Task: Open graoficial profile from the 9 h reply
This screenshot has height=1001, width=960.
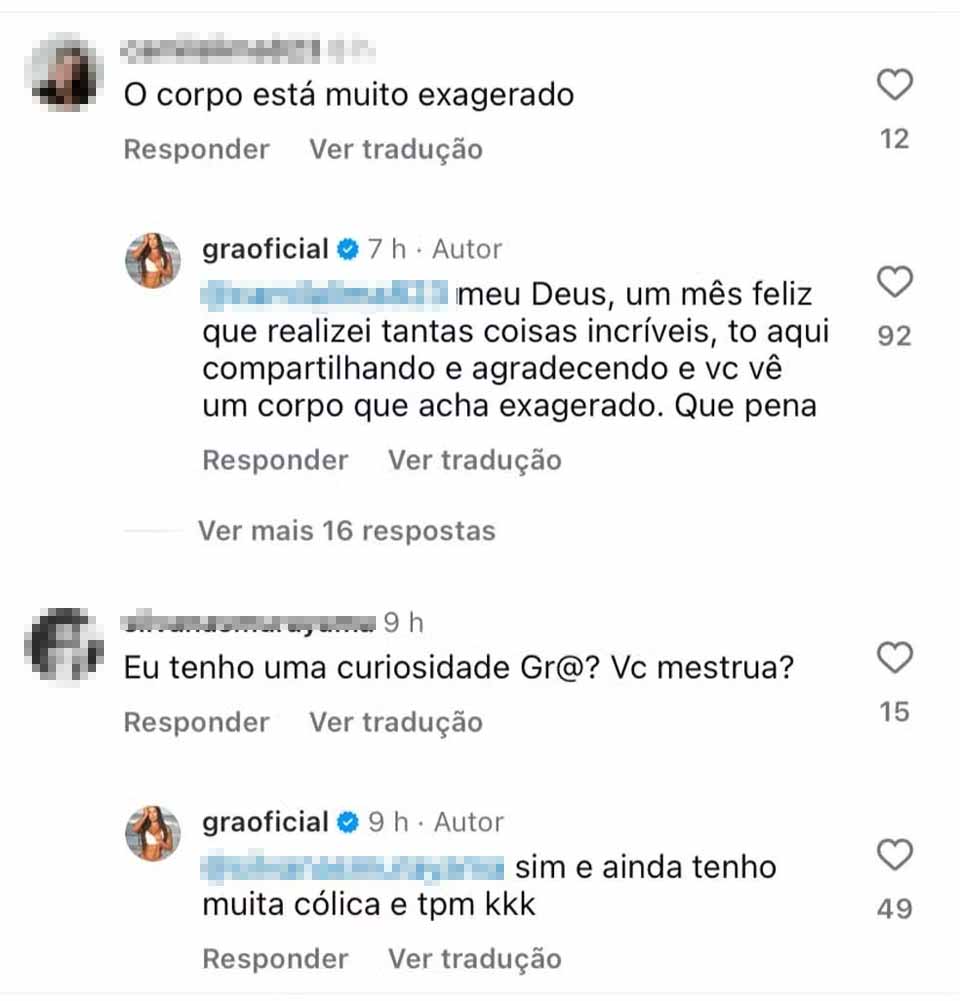Action: pos(265,822)
